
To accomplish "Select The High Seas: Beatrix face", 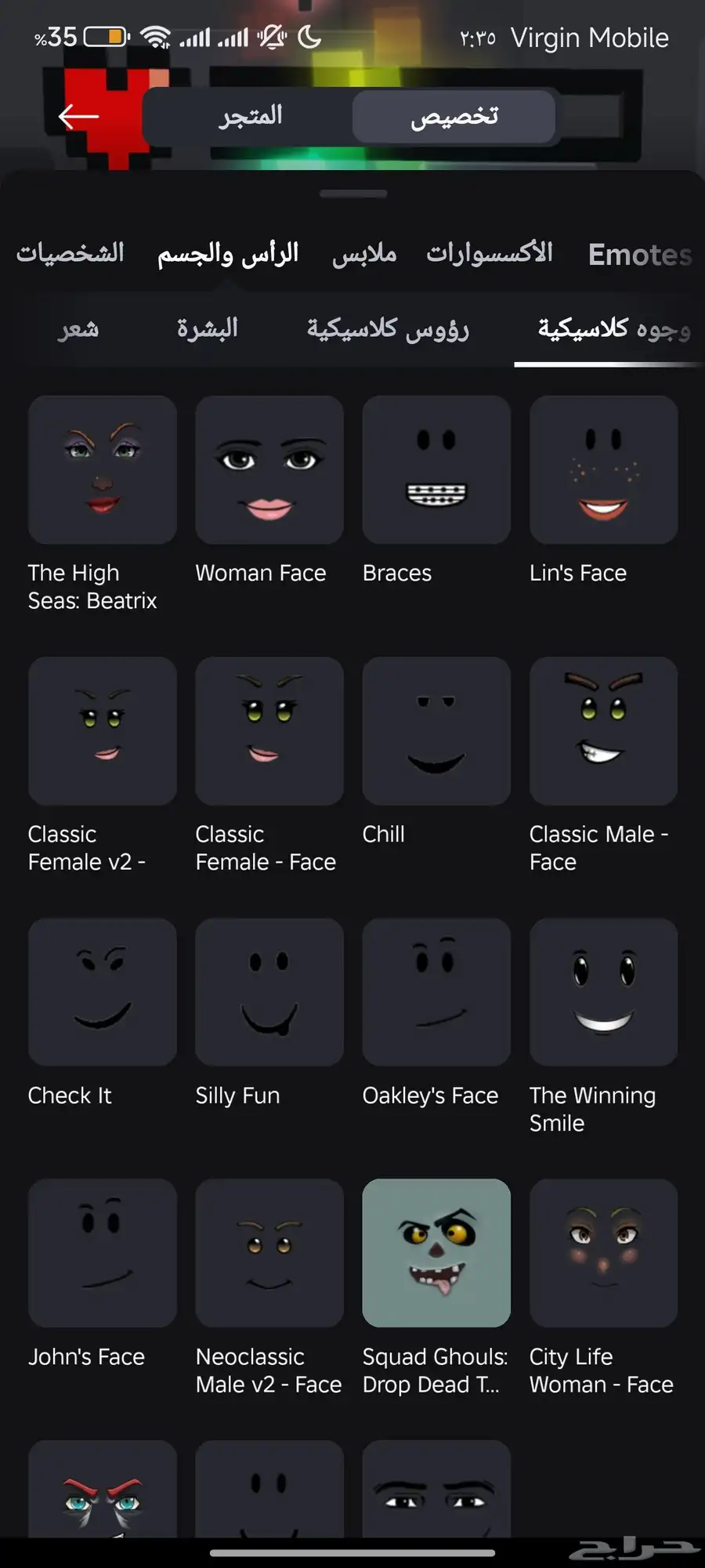I will (103, 470).
